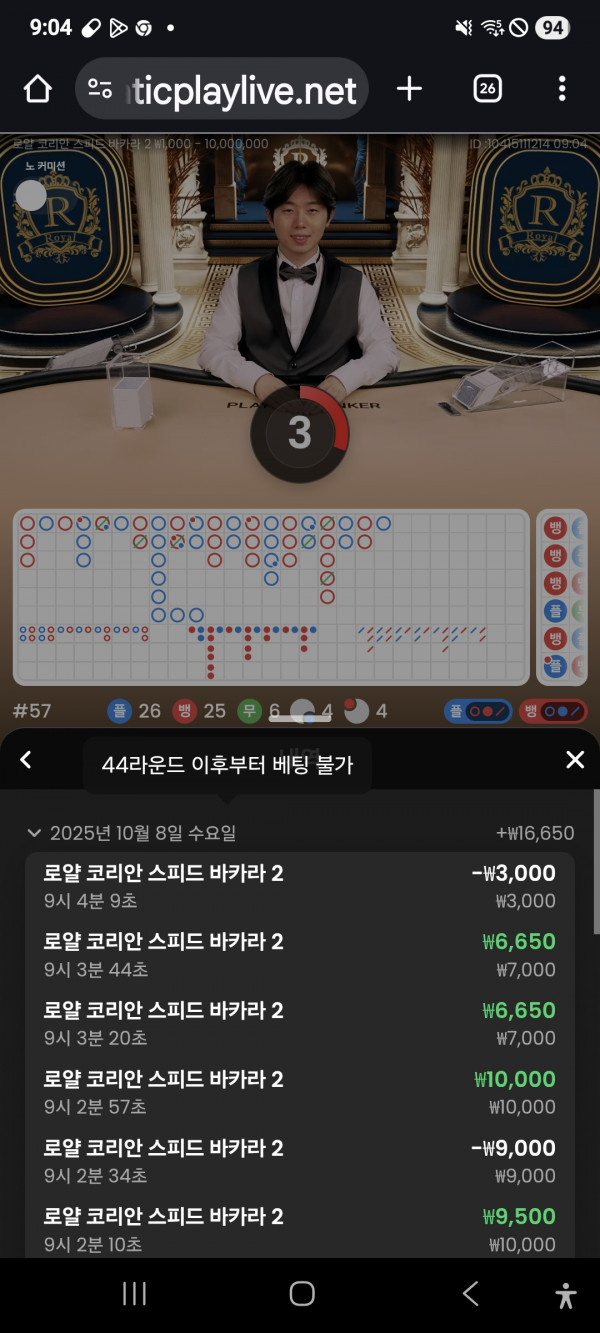The height and width of the screenshot is (1333, 600).
Task: Open the browser overflow menu
Action: 562,89
